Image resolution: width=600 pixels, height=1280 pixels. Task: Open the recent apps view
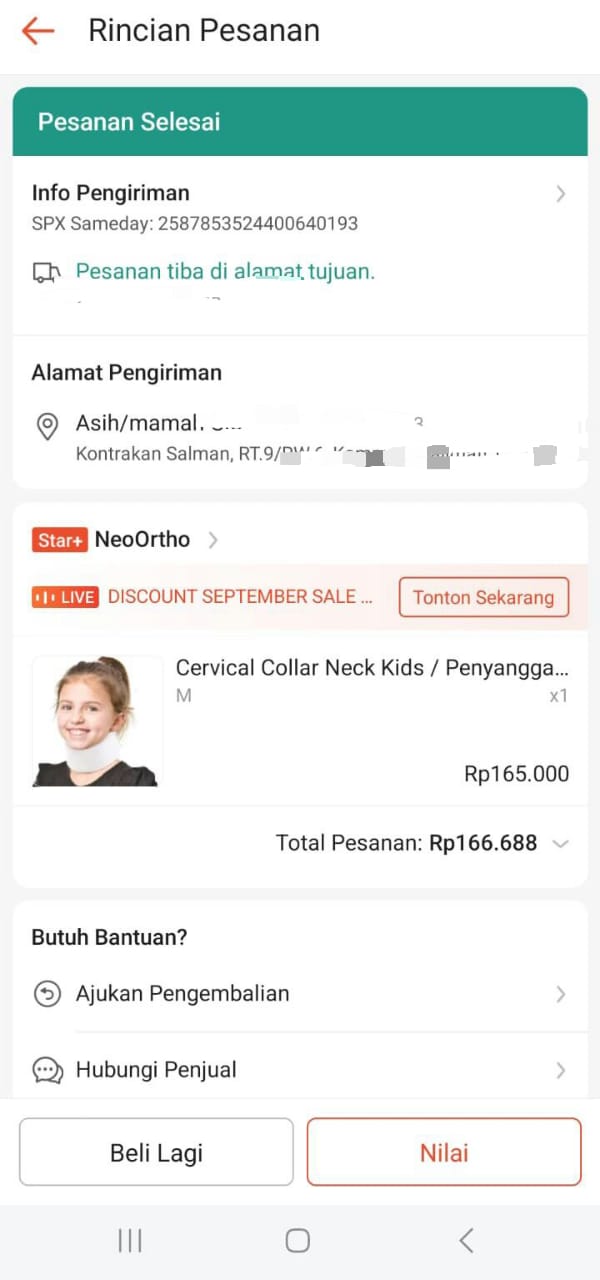click(130, 1241)
